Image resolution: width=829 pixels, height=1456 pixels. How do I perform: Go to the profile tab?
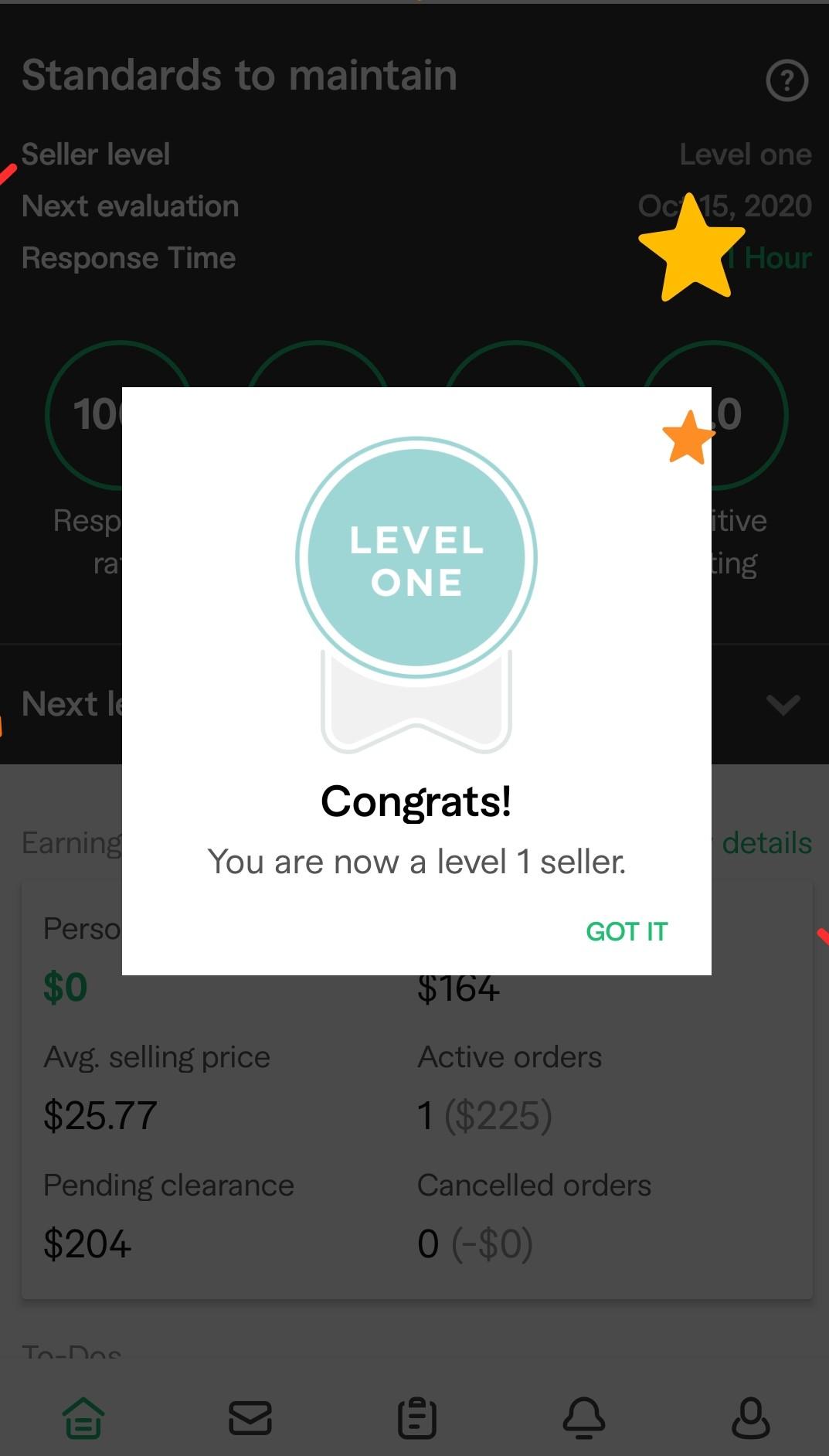(x=750, y=1418)
